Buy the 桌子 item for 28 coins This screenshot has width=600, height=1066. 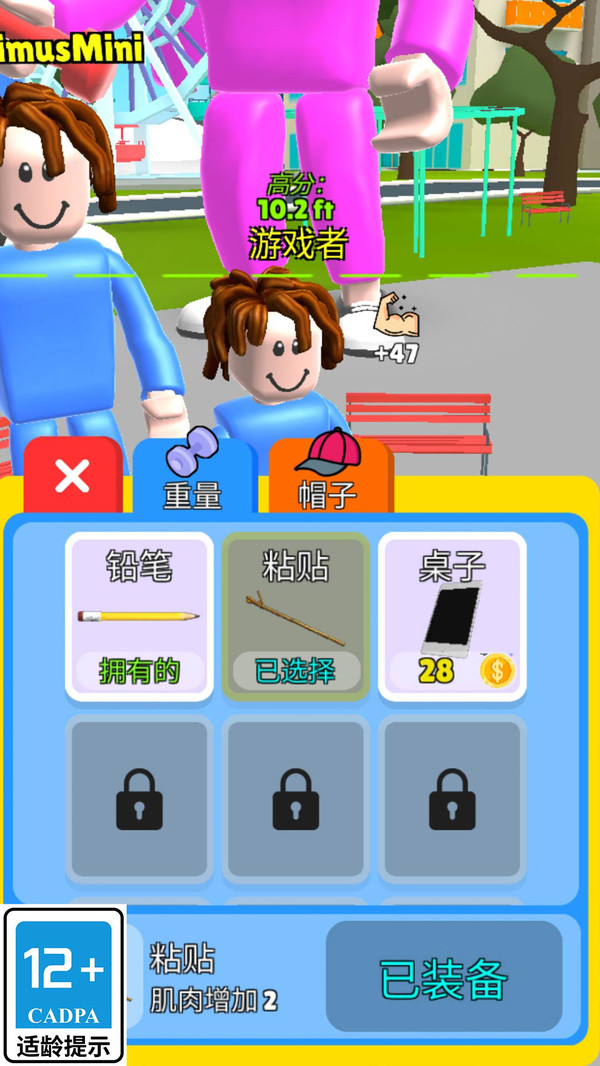click(452, 617)
